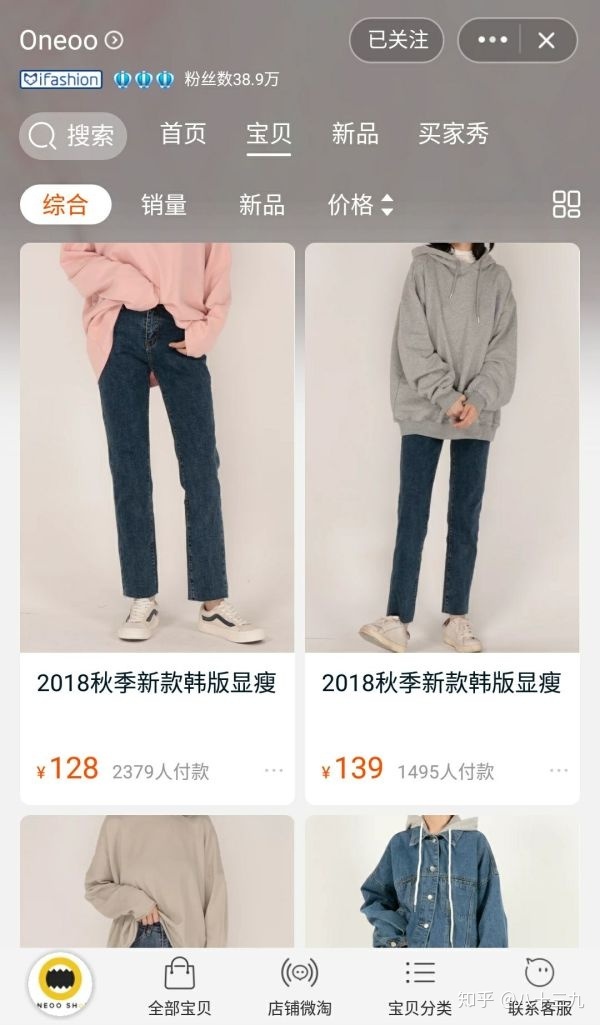Open more options on ¥139 item
Viewport: 600px width, 1025px height.
pyautogui.click(x=558, y=771)
